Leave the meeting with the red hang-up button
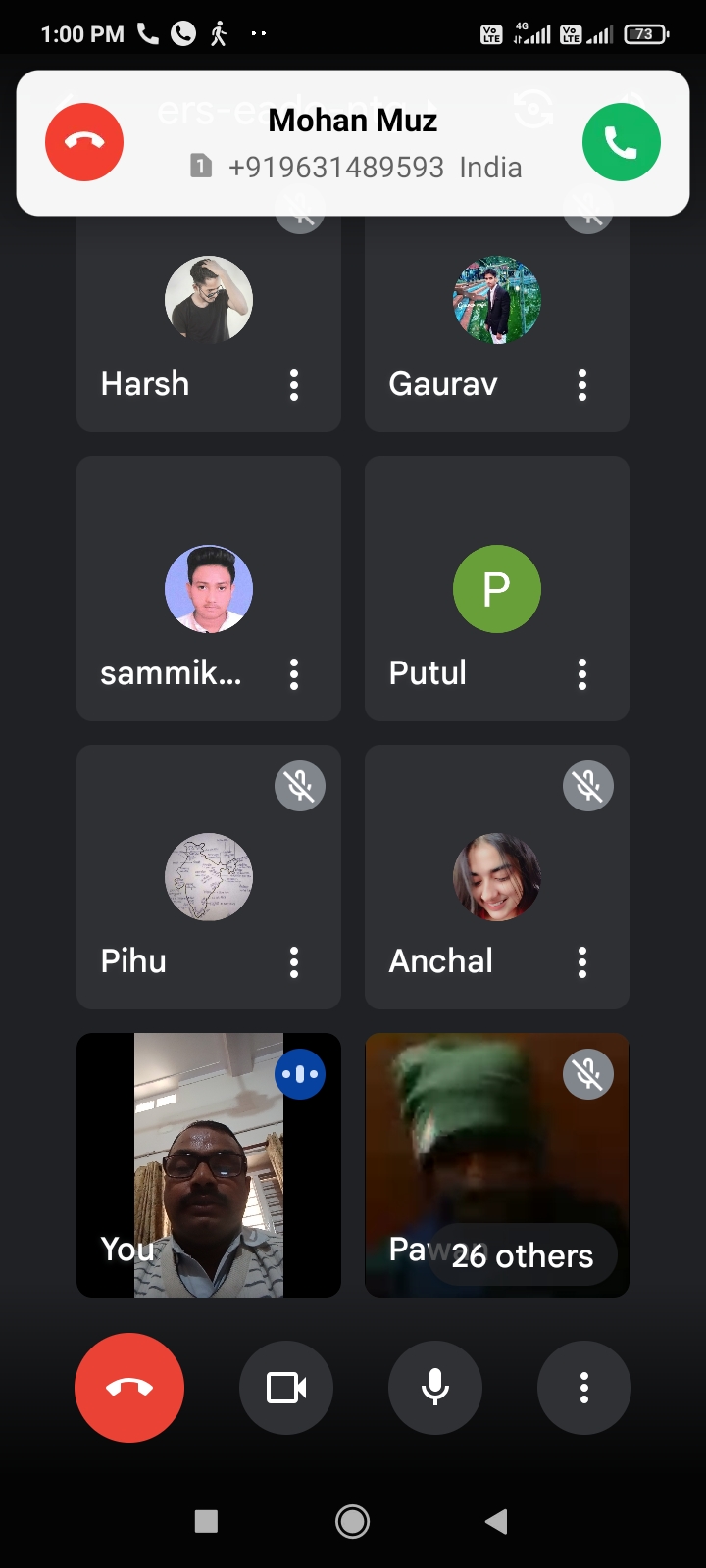The height and width of the screenshot is (1568, 706). (x=129, y=1388)
